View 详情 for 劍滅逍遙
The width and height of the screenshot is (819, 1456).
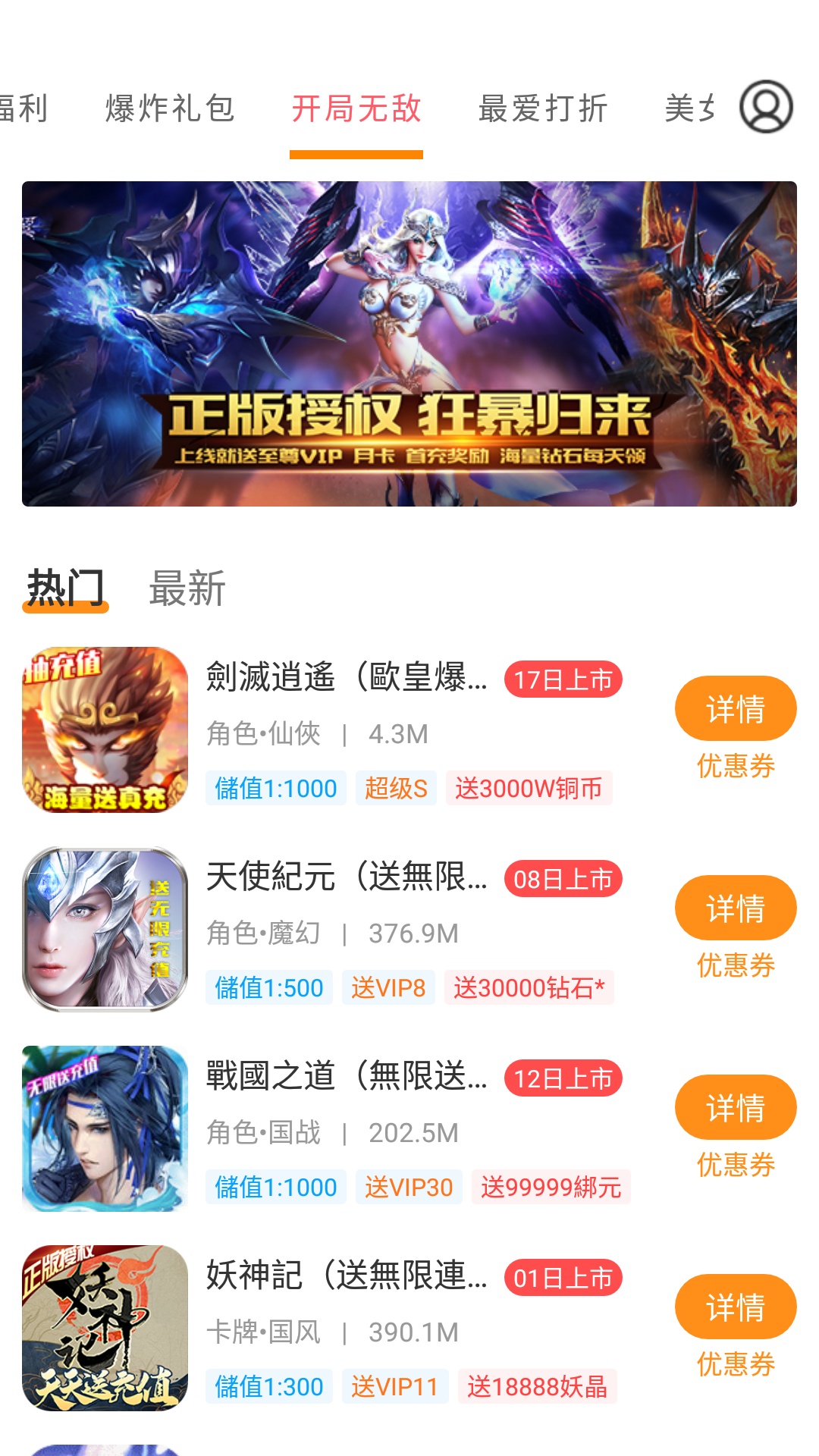[x=735, y=708]
